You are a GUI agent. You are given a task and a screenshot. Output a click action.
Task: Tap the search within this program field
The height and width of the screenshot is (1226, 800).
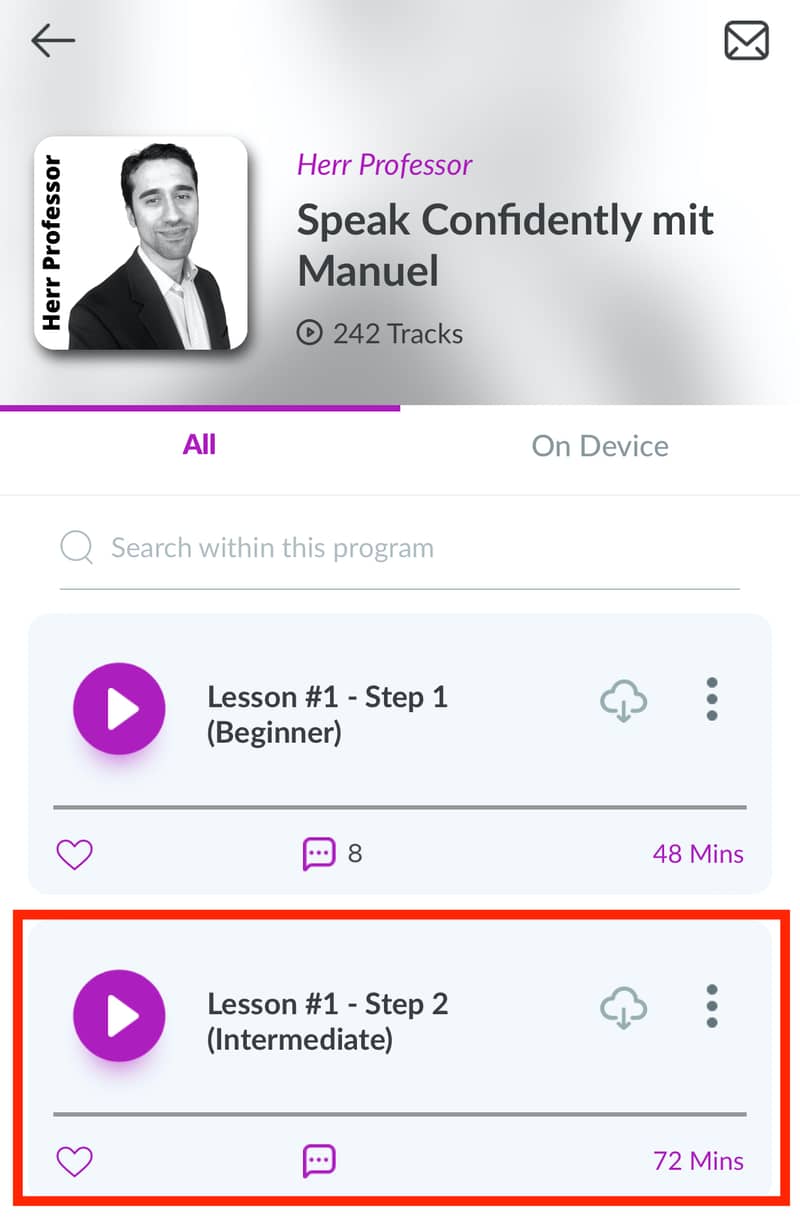click(400, 548)
